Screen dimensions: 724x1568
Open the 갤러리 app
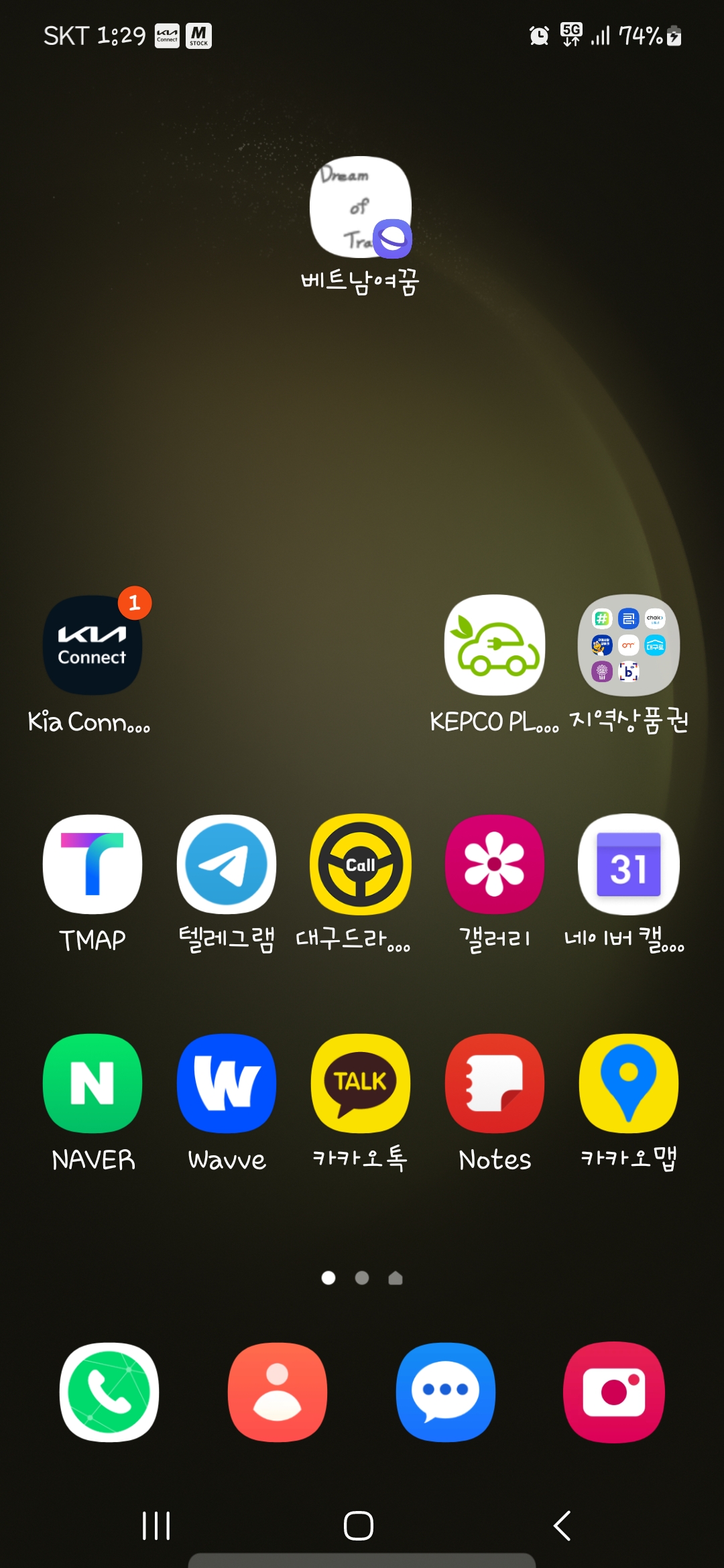495,864
